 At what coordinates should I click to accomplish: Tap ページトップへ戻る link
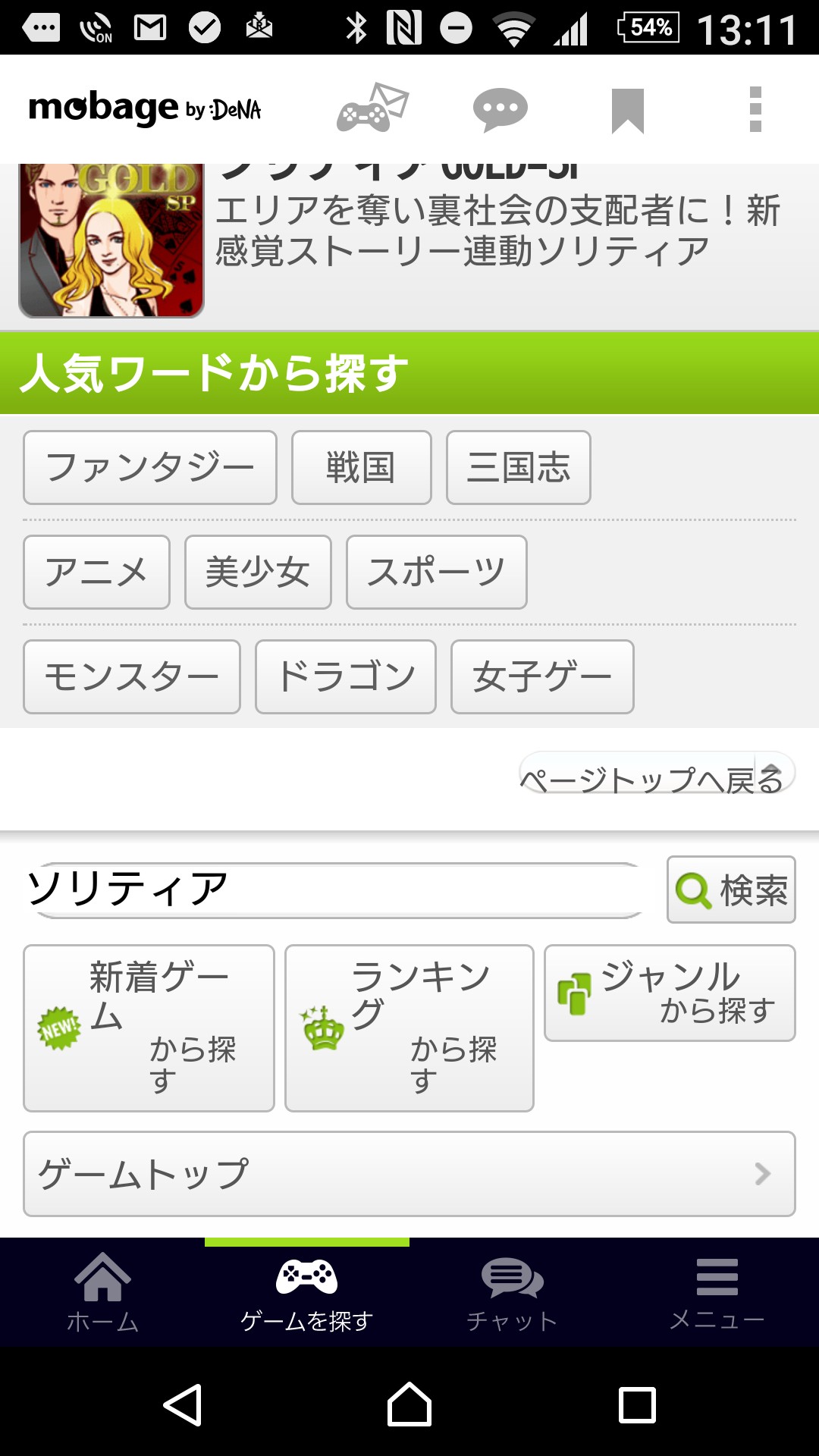tap(657, 775)
